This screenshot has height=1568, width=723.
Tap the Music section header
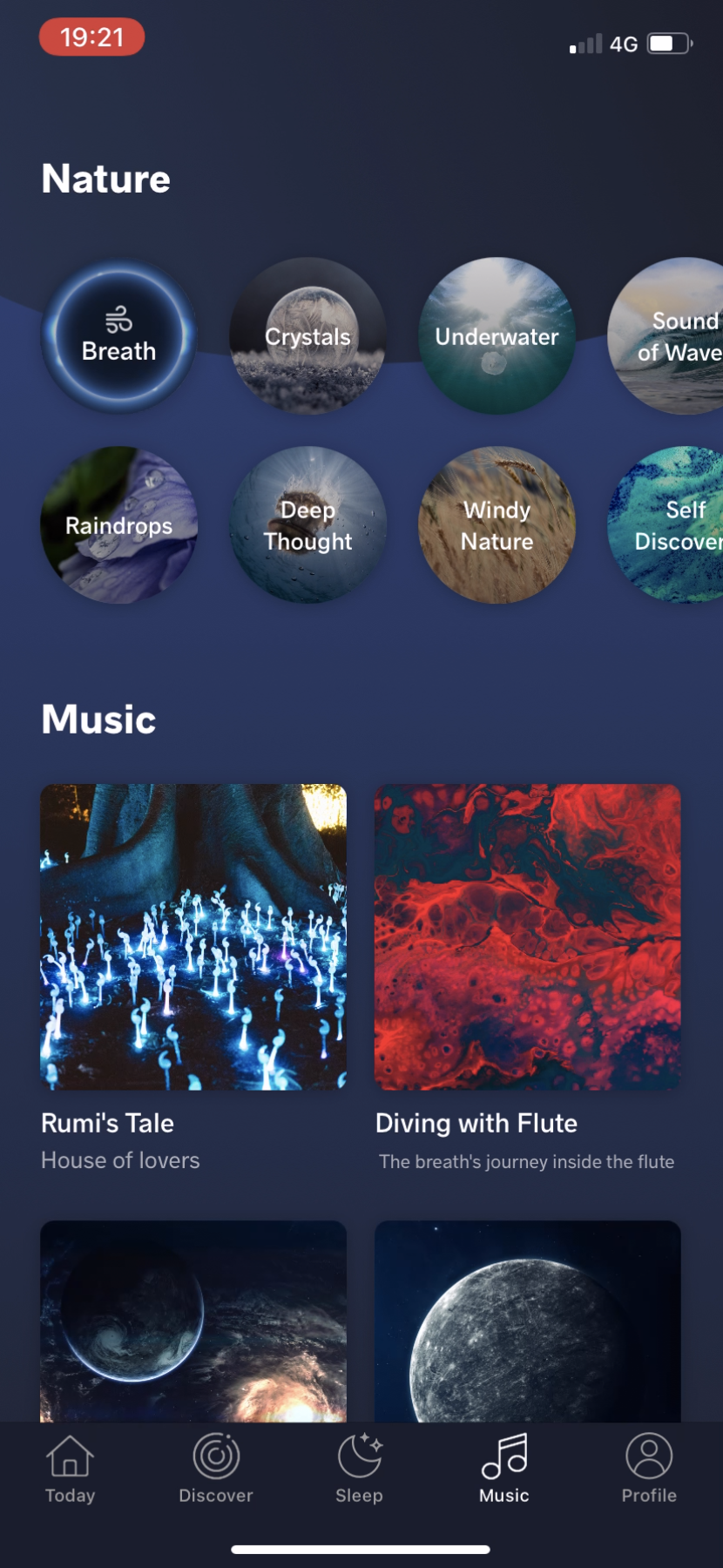click(x=98, y=720)
